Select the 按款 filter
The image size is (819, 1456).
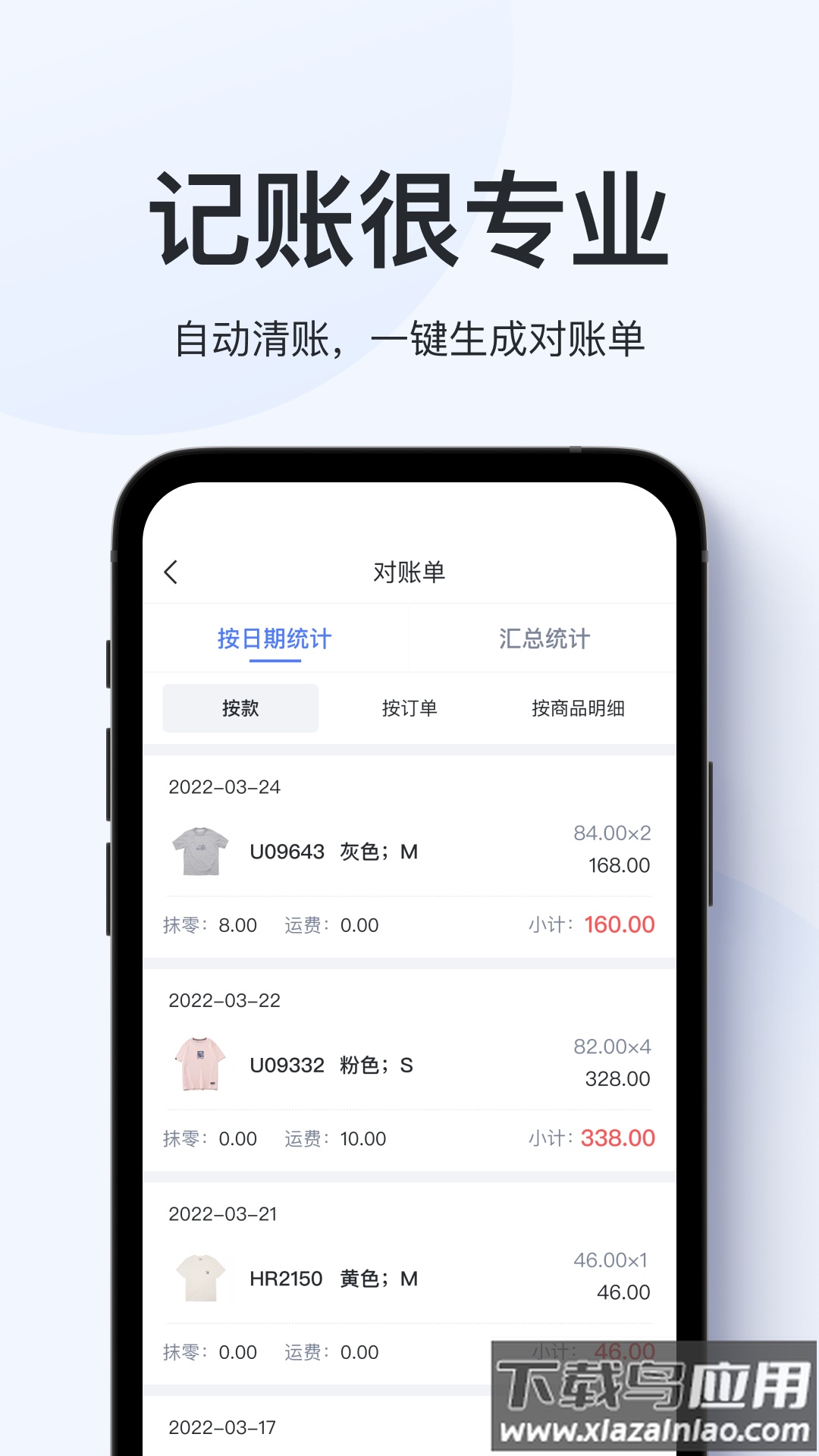[x=240, y=708]
